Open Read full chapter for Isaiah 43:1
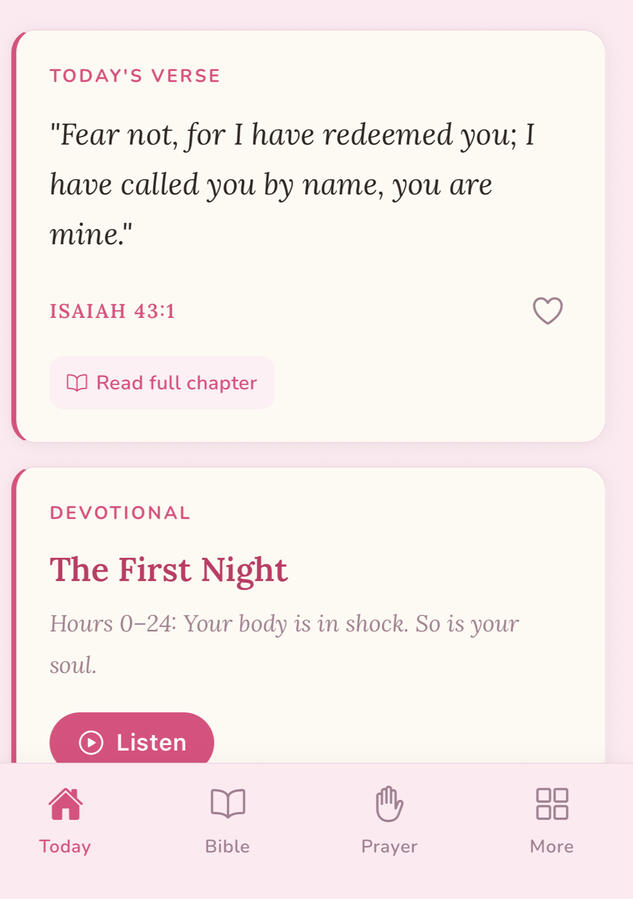Screen dimensions: 633x899 pyautogui.click(x=162, y=383)
